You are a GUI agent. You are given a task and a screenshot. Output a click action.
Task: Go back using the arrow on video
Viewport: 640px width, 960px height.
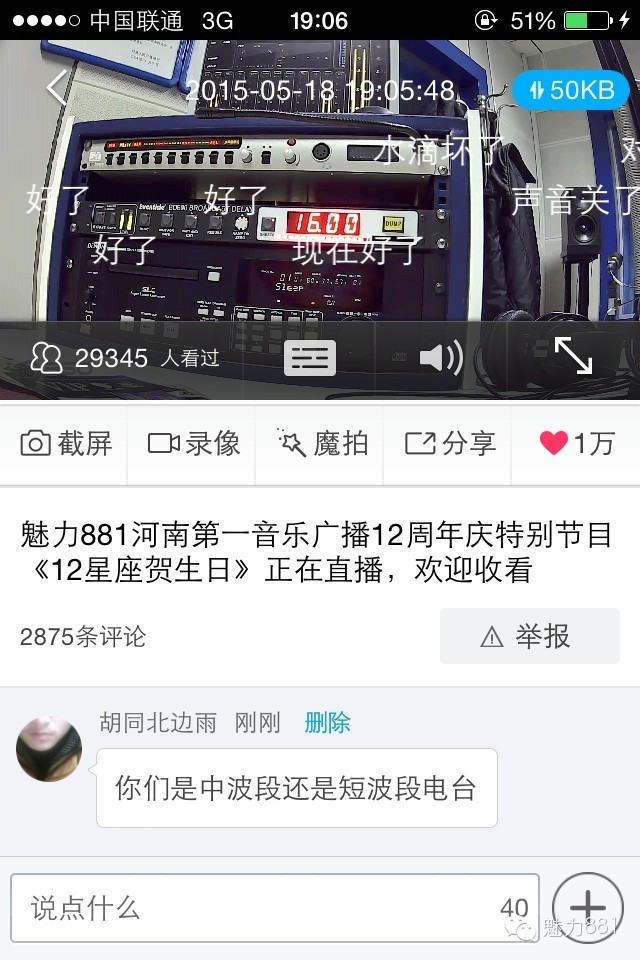pos(57,88)
